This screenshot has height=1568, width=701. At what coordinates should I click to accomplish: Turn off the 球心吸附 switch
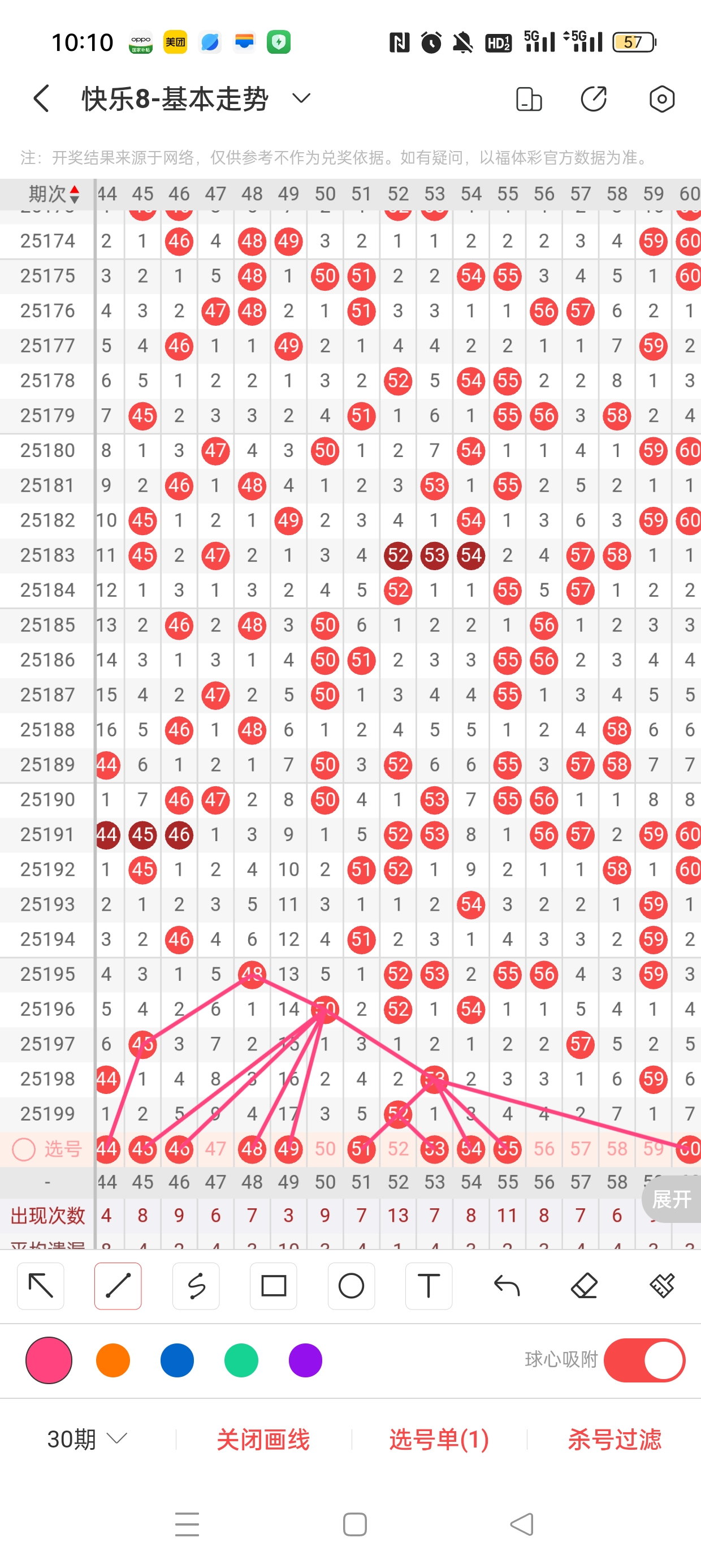click(x=644, y=1360)
